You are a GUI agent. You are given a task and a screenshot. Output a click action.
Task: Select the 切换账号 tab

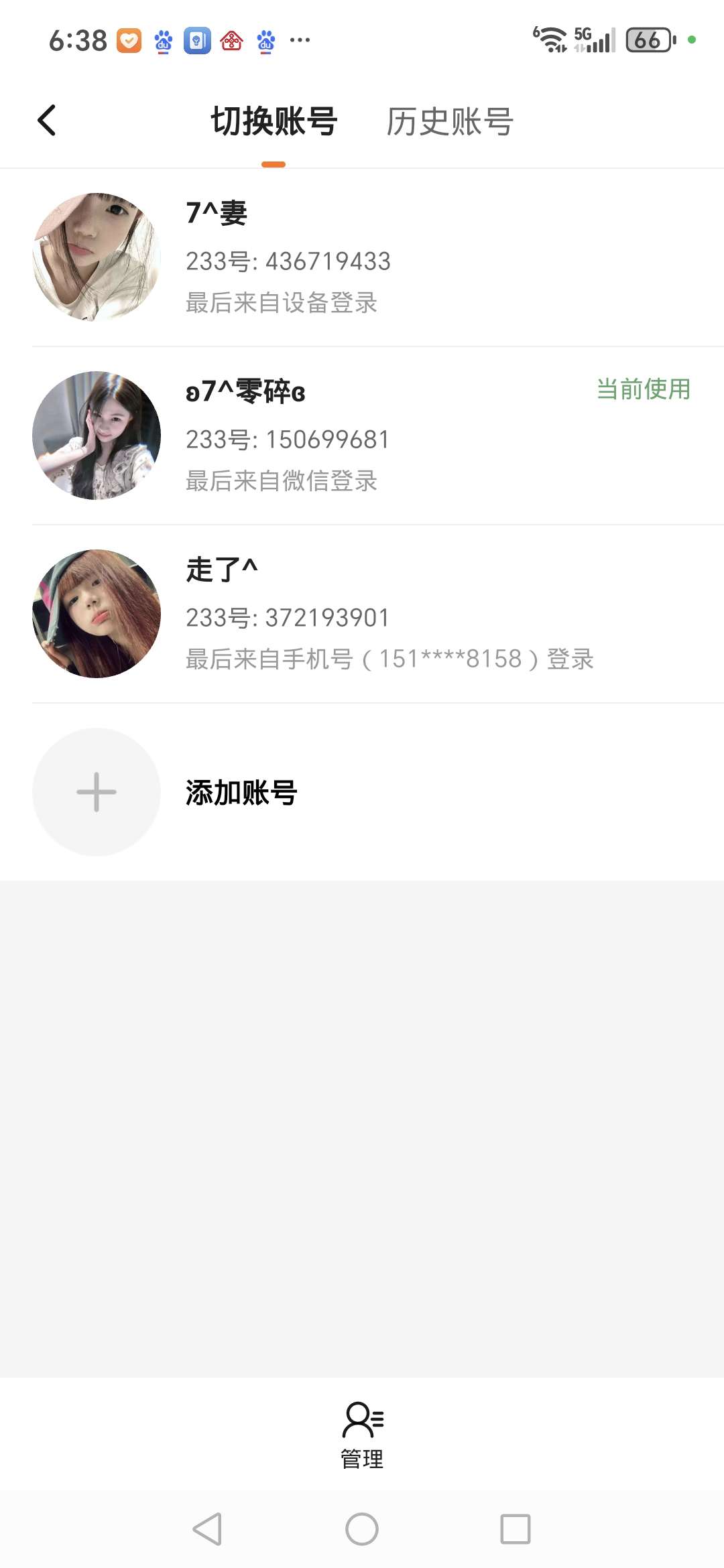point(274,122)
